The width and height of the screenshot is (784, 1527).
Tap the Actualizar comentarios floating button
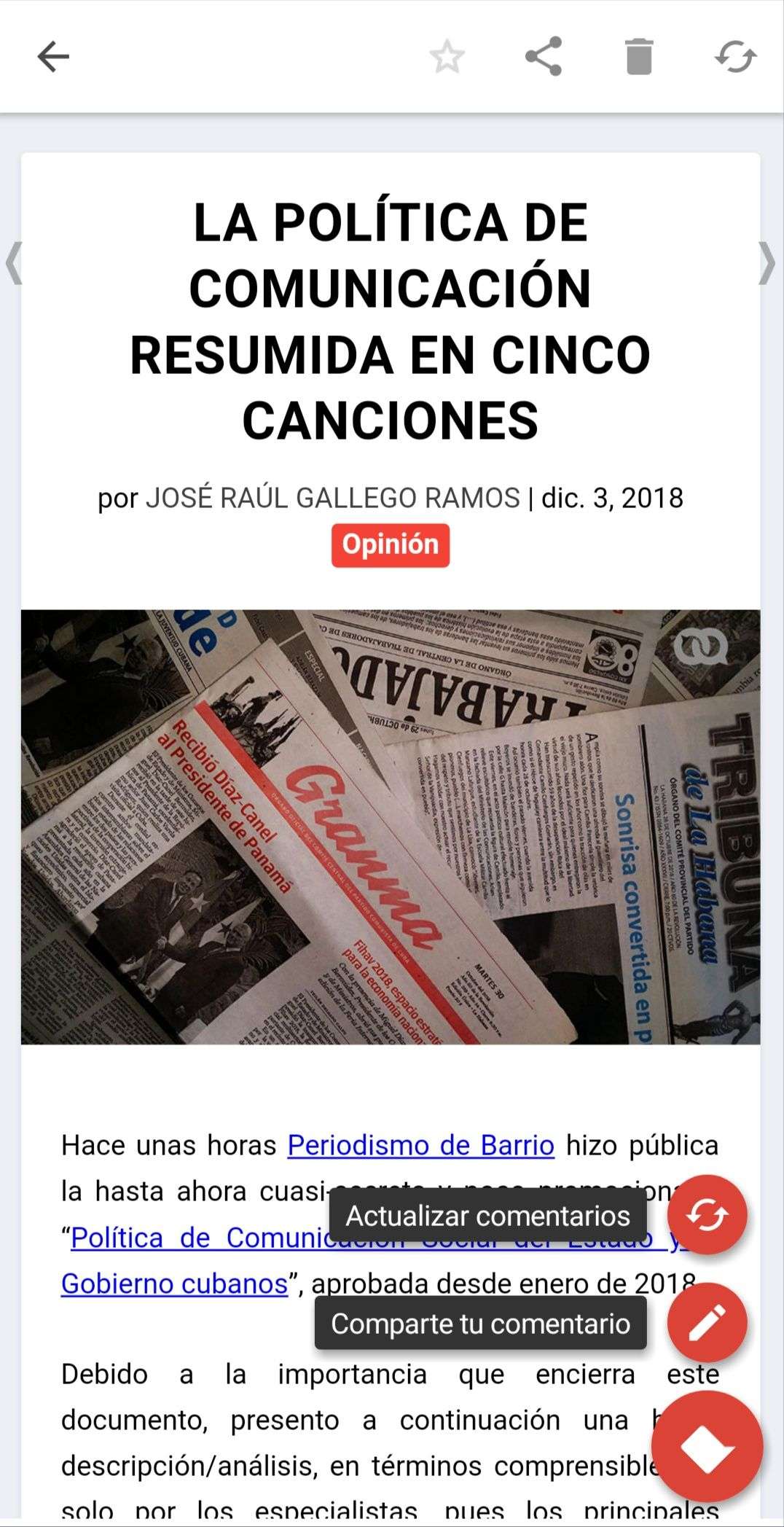707,1215
